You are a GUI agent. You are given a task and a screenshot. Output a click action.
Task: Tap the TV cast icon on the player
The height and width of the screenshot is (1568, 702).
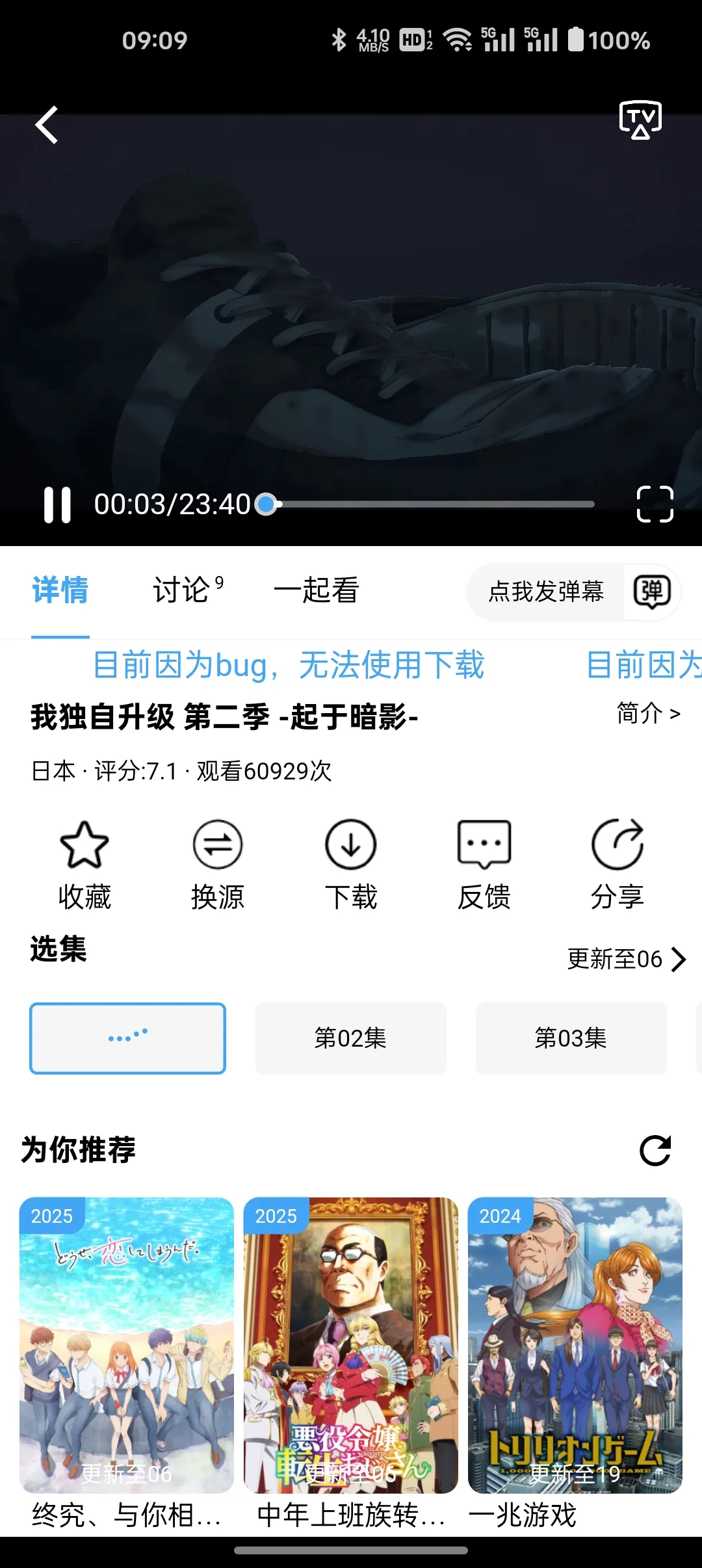[x=641, y=120]
